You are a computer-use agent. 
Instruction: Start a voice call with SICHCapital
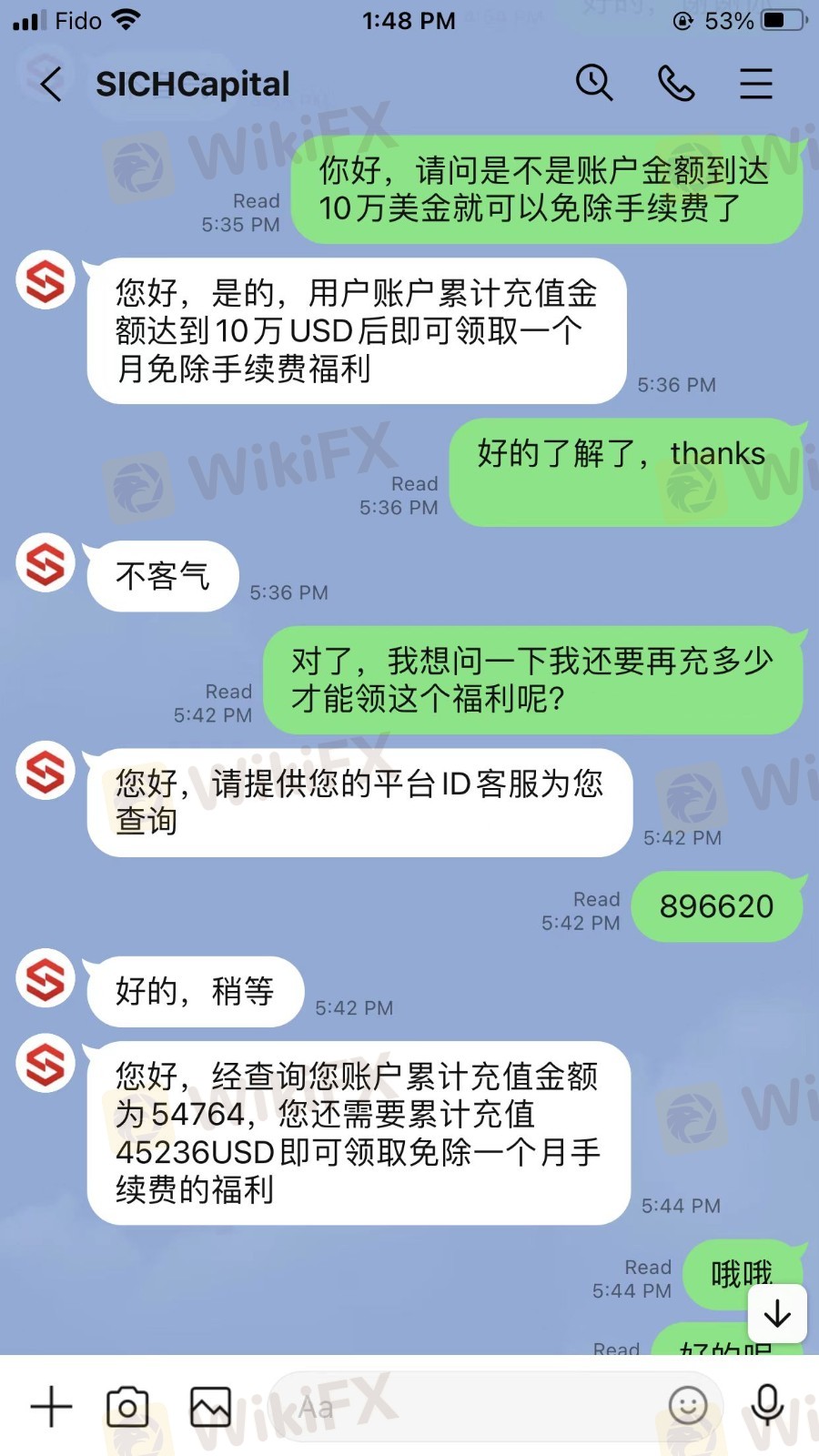coord(676,84)
